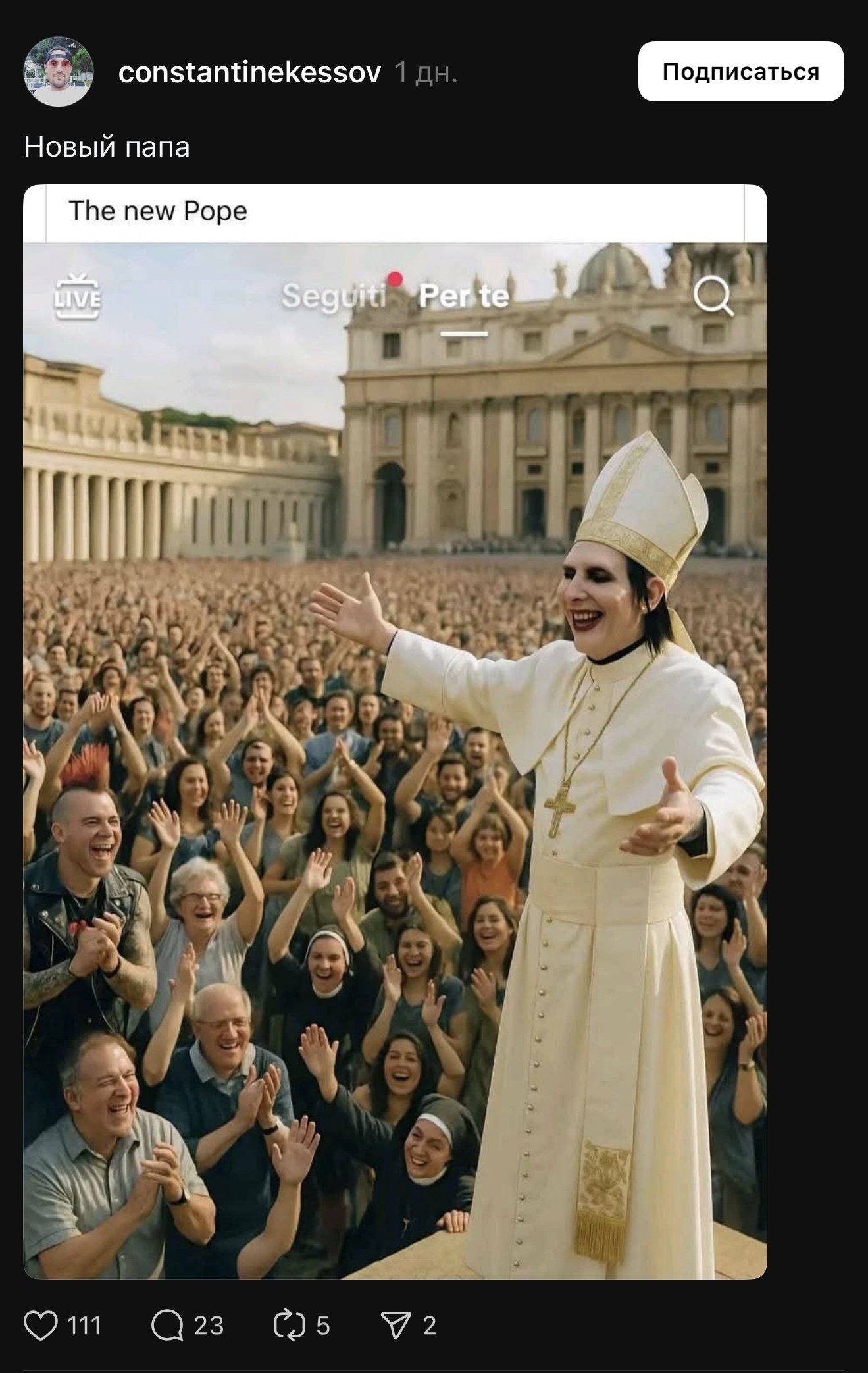Open the constantinekessov username link

pyautogui.click(x=249, y=72)
